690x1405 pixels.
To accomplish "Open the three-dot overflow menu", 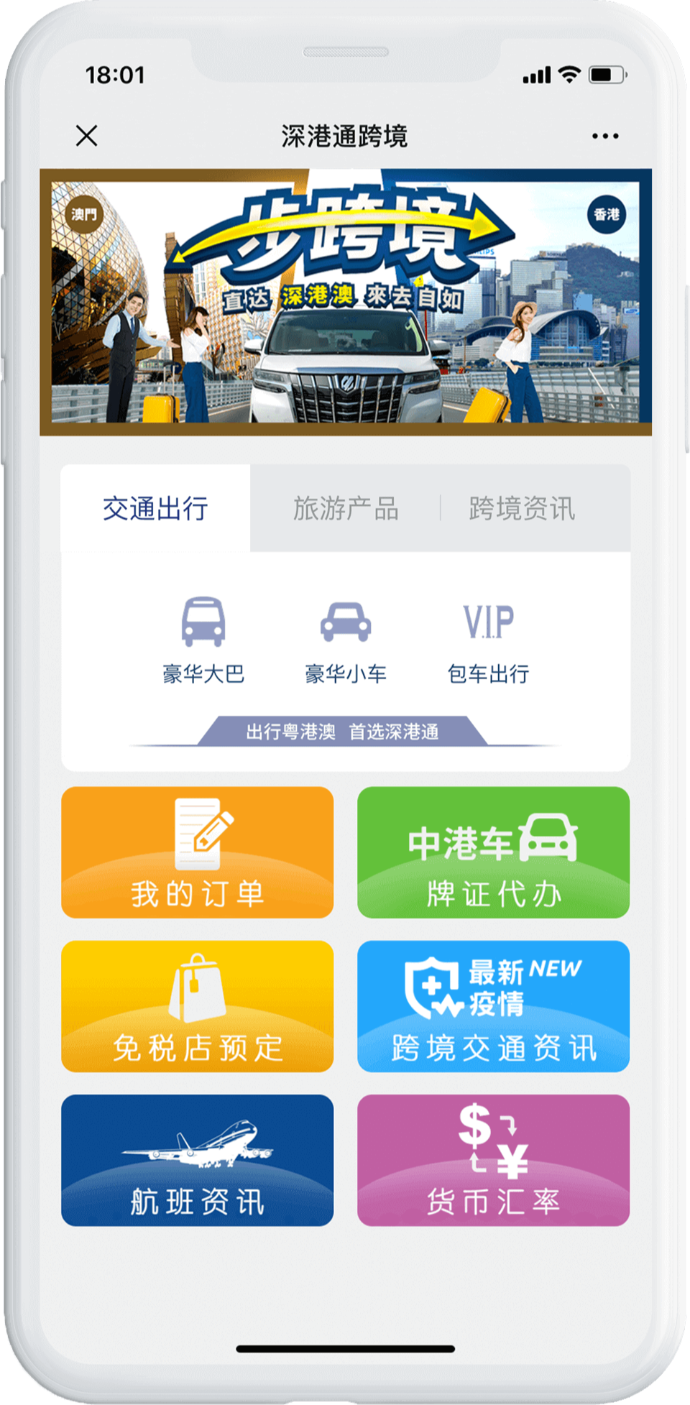I will tap(605, 136).
